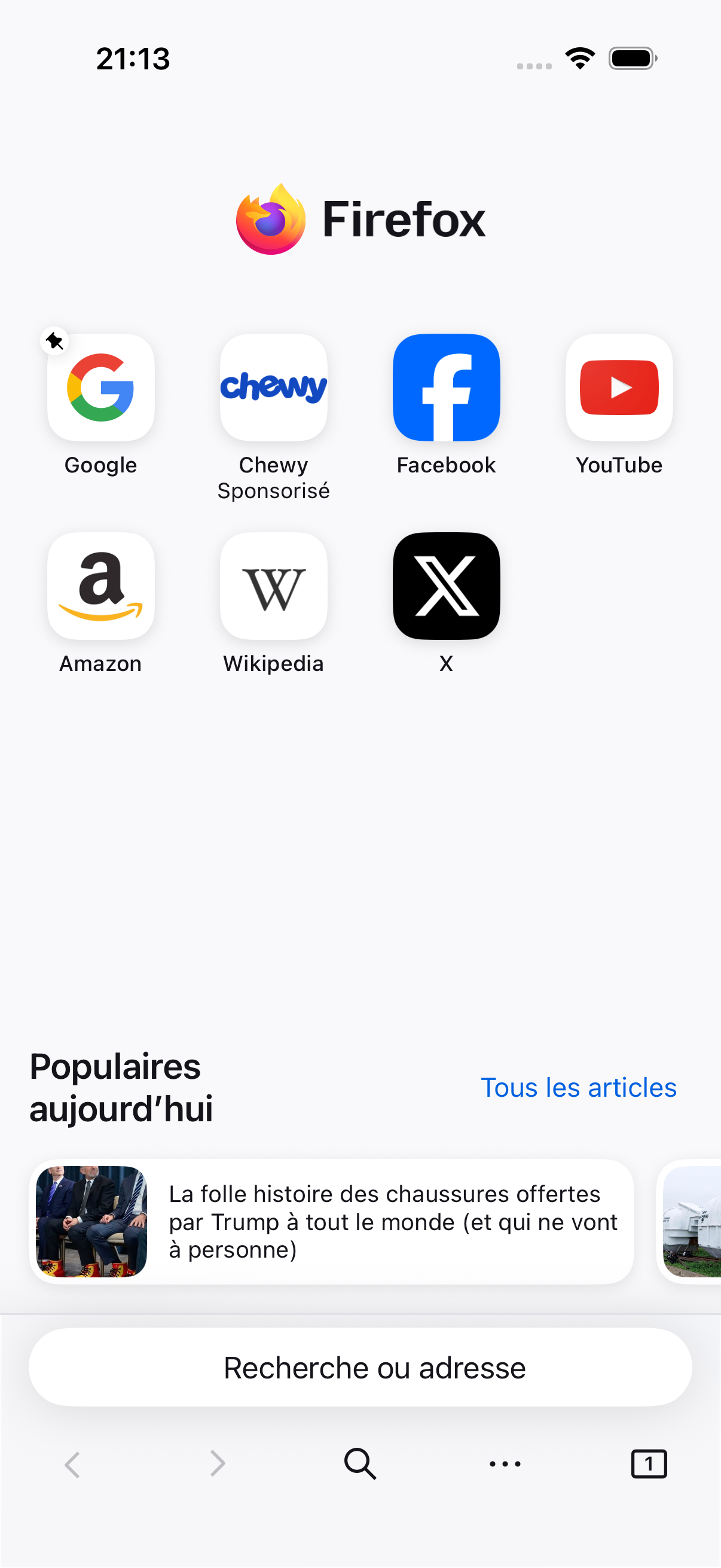The width and height of the screenshot is (721, 1568).
Task: Open the Google shortcut
Action: point(100,388)
